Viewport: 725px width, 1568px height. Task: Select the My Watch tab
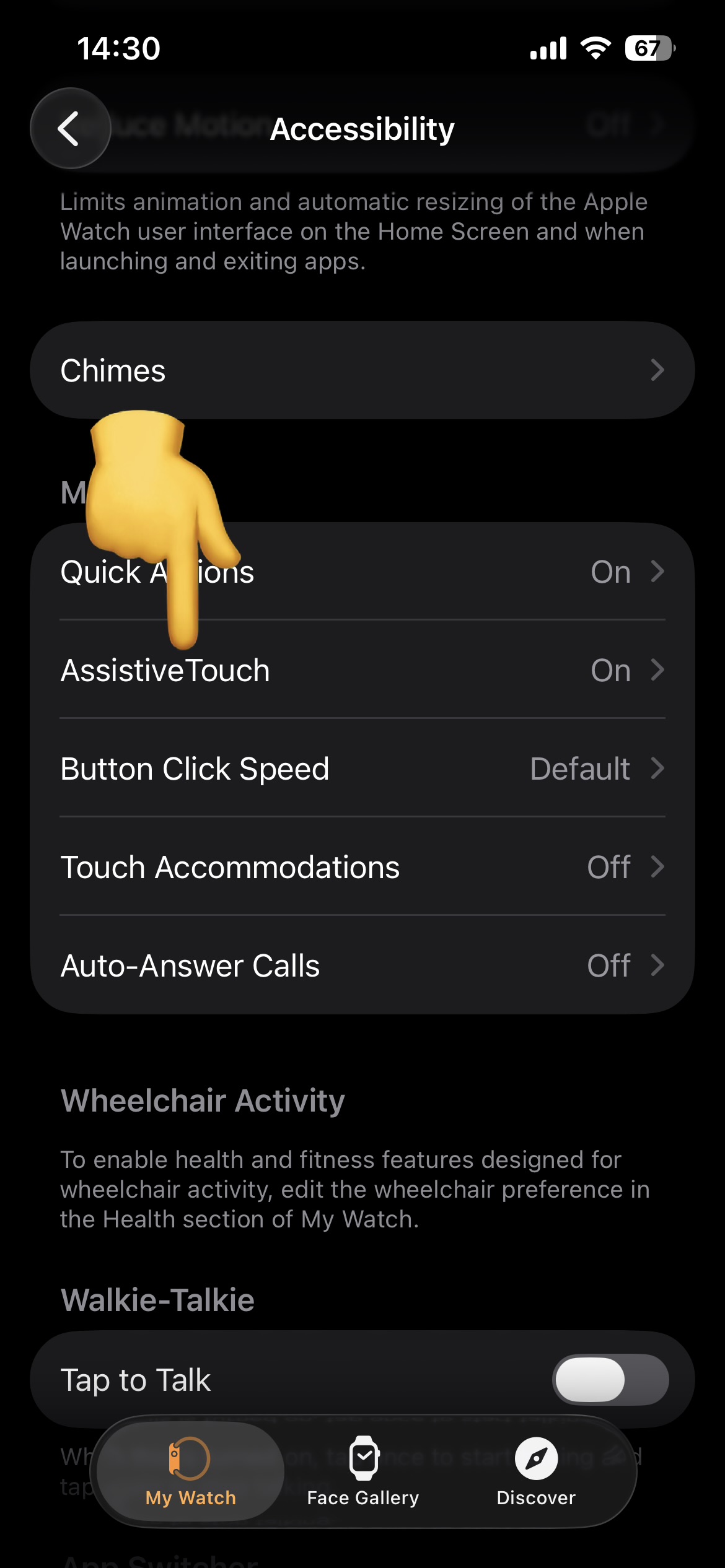click(190, 1472)
